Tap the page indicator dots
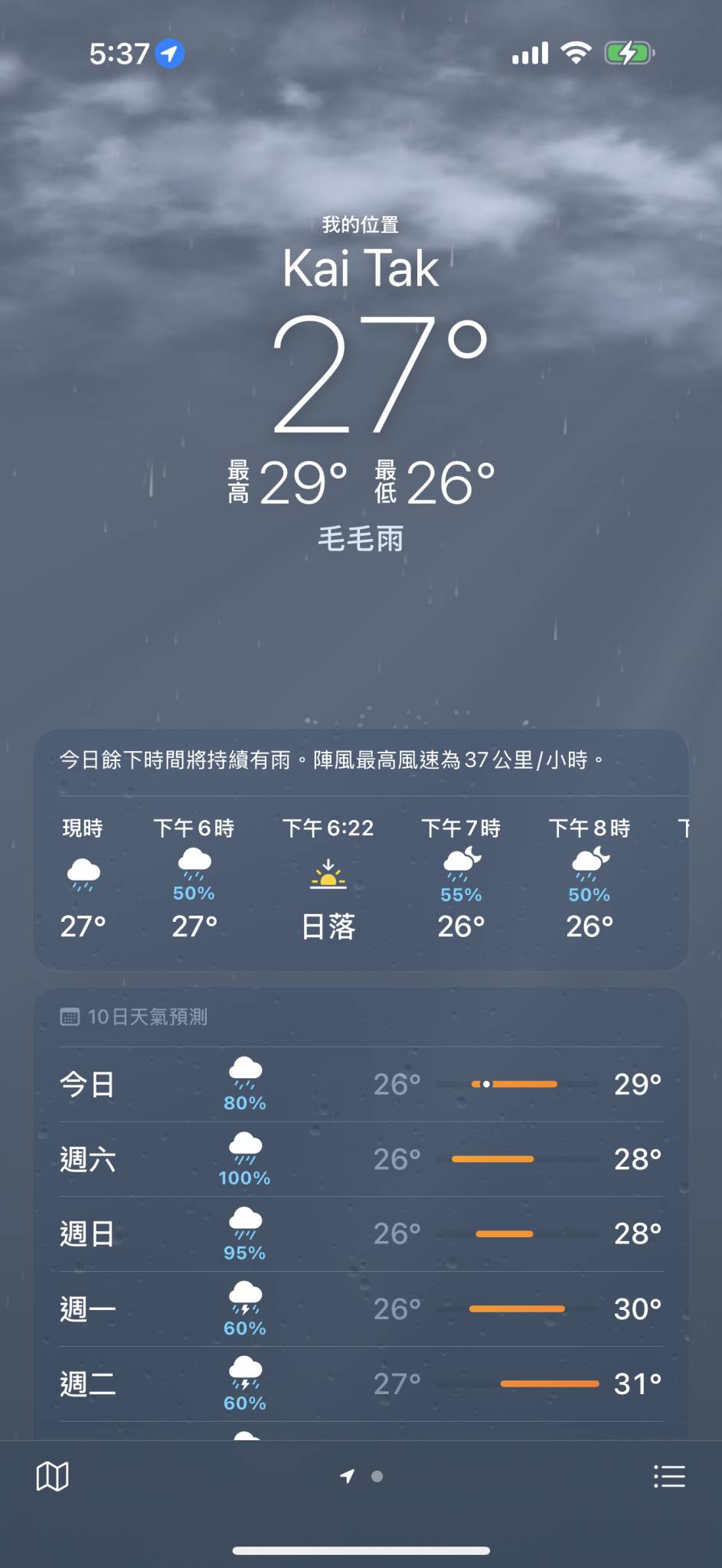The height and width of the screenshot is (1568, 722). (x=361, y=1476)
